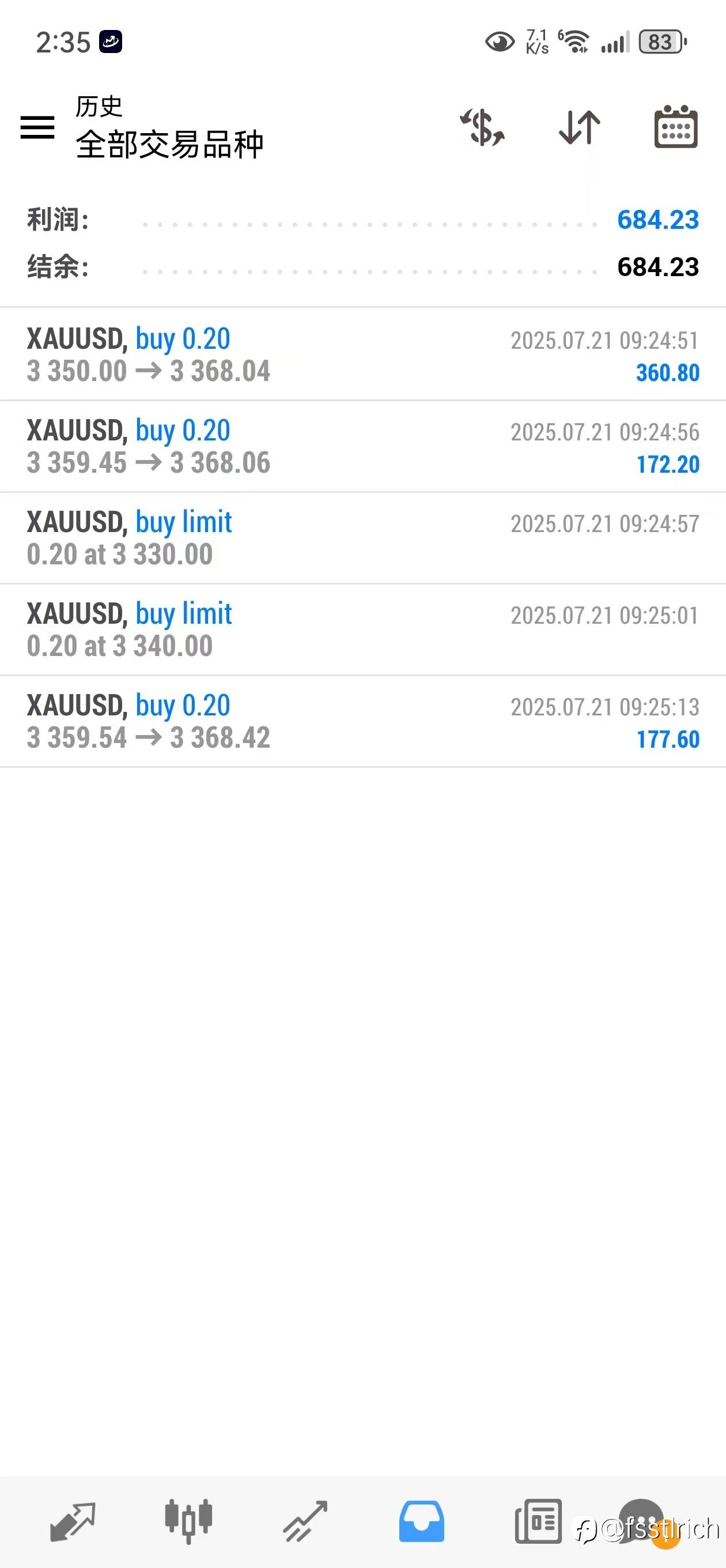Open the sort arrows option
This screenshot has width=726, height=1568.
(579, 127)
